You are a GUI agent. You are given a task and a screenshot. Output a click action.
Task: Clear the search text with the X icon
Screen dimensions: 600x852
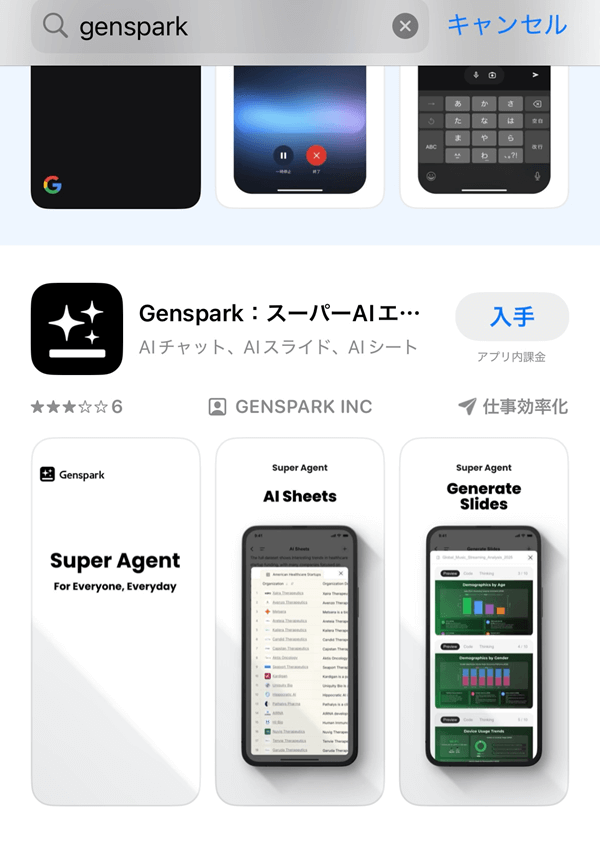tap(404, 26)
